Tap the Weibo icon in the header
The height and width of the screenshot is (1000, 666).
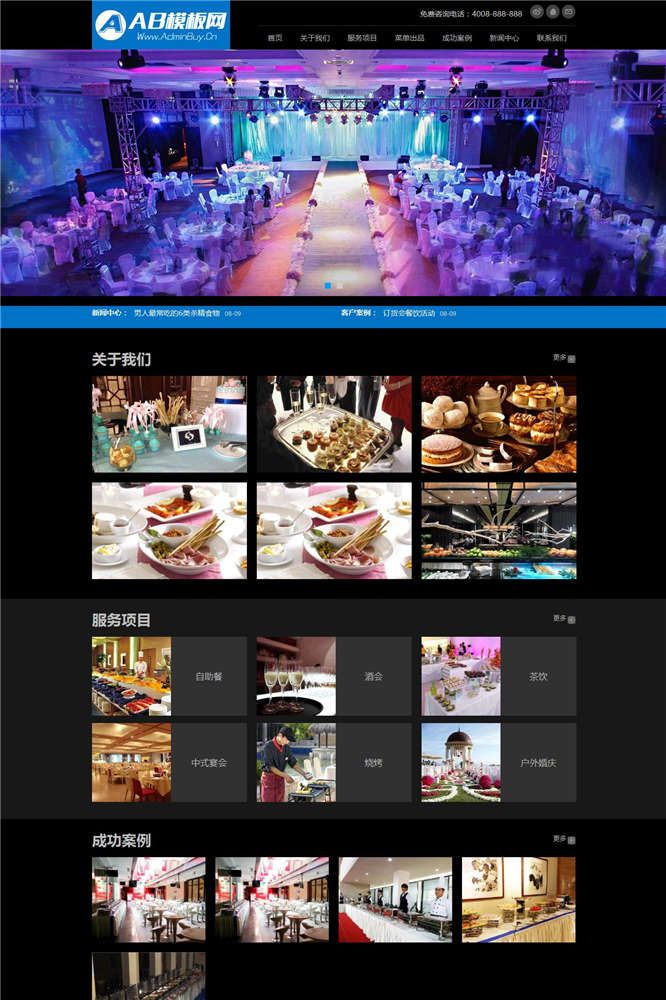pos(537,12)
